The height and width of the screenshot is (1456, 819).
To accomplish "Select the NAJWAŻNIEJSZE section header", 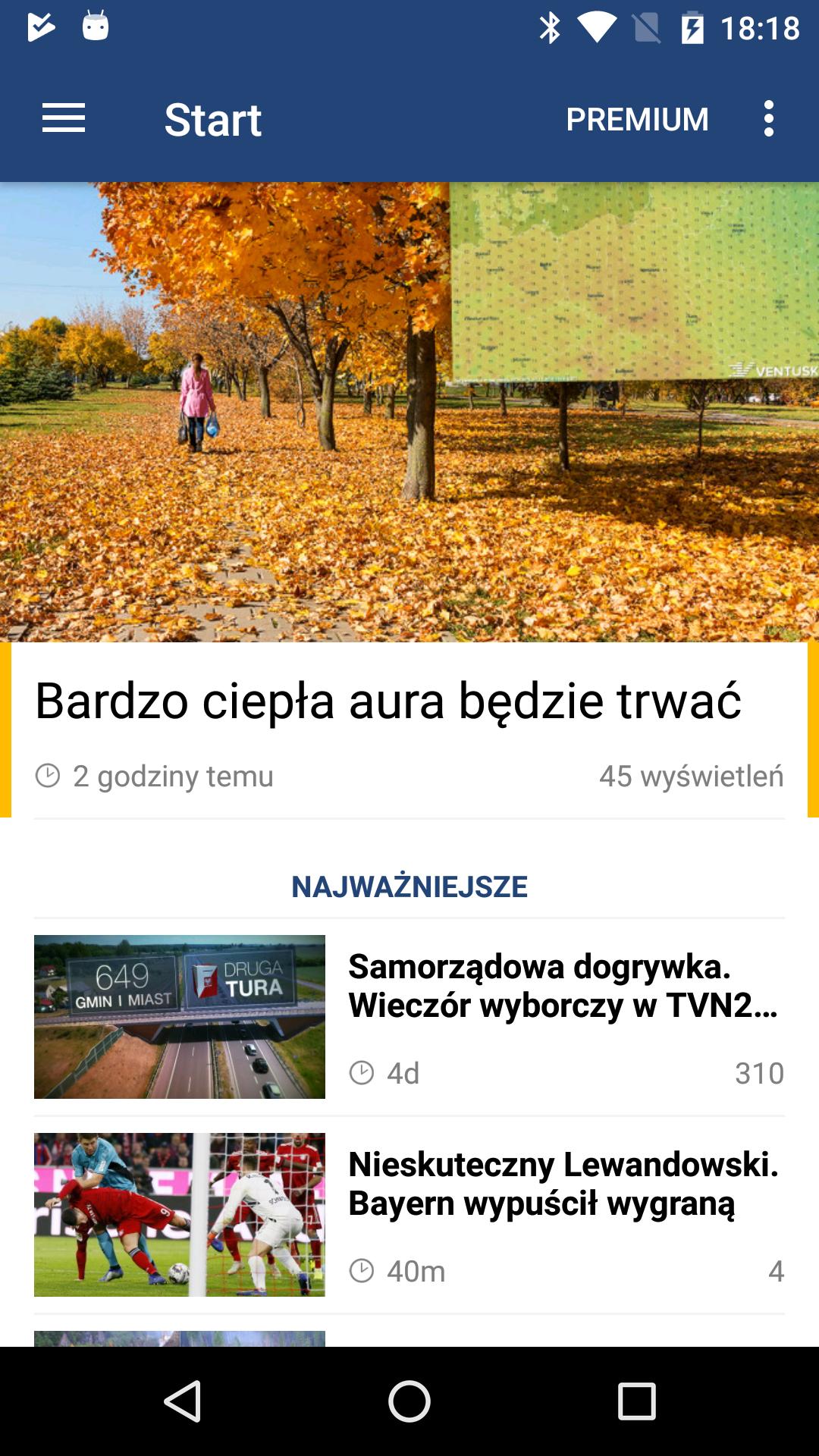I will [409, 888].
